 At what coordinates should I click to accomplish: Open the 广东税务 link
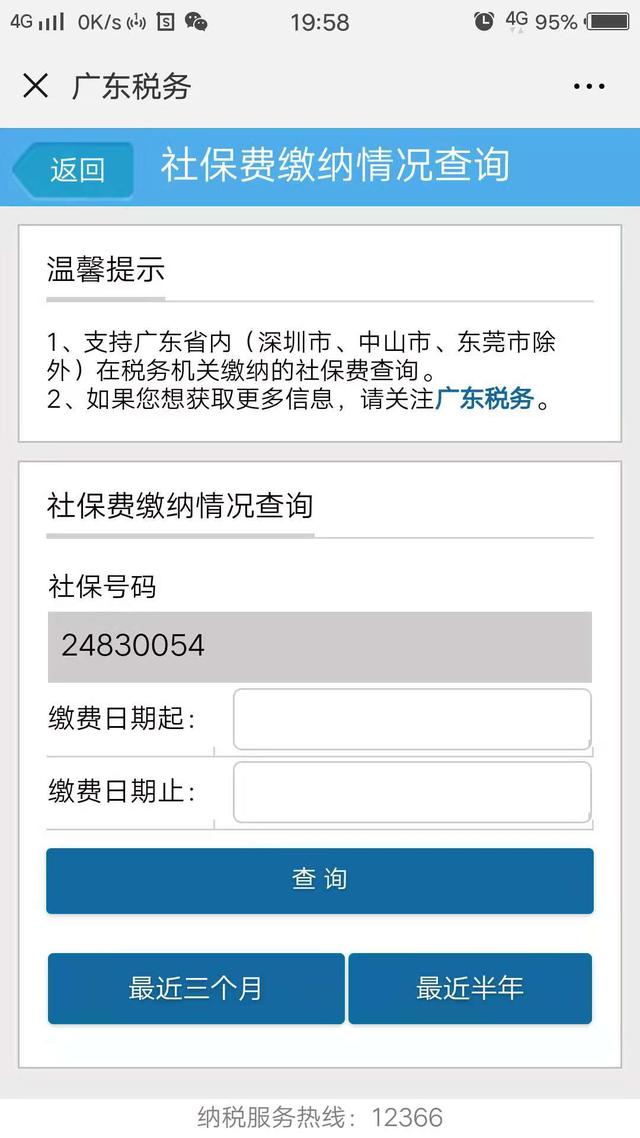click(x=486, y=399)
